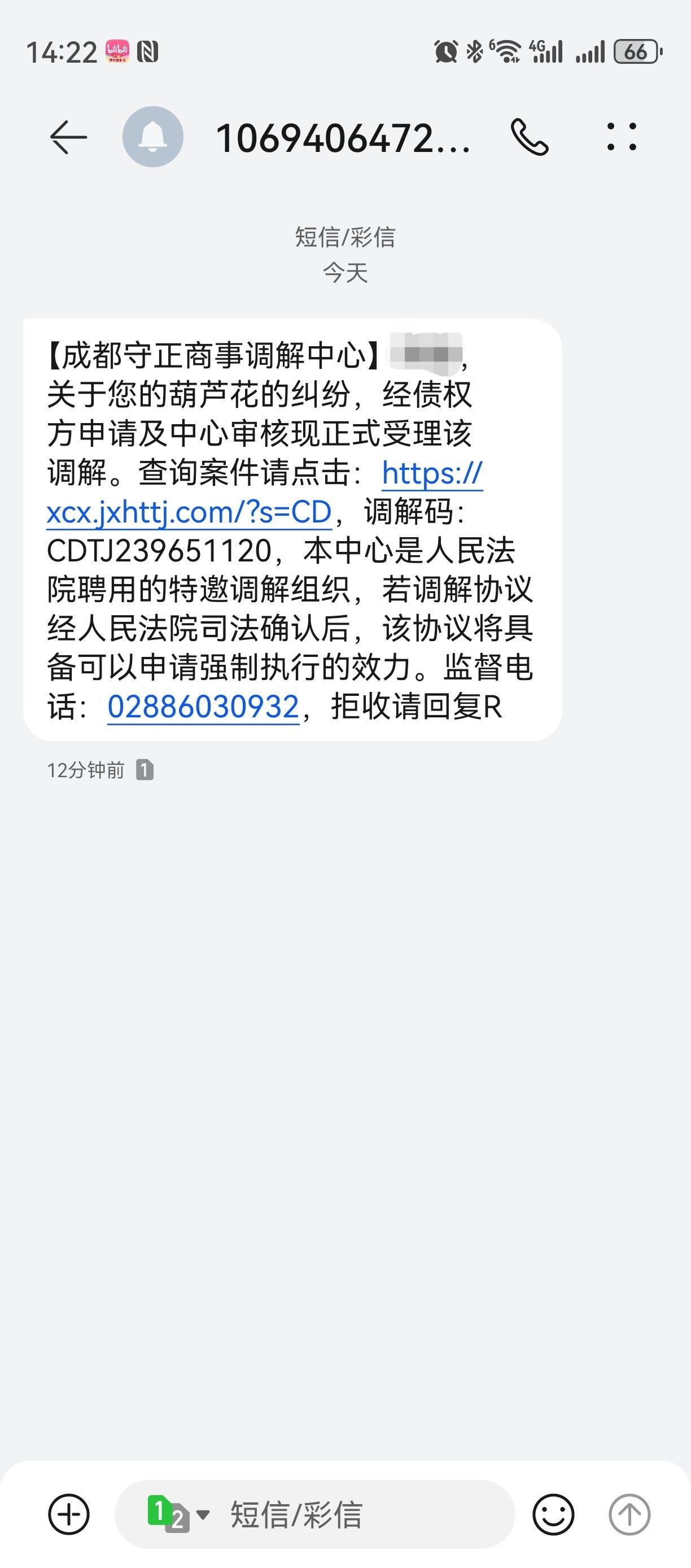Screen dimensions: 691x1568
Task: Open the sender's contact avatar
Action: (152, 137)
